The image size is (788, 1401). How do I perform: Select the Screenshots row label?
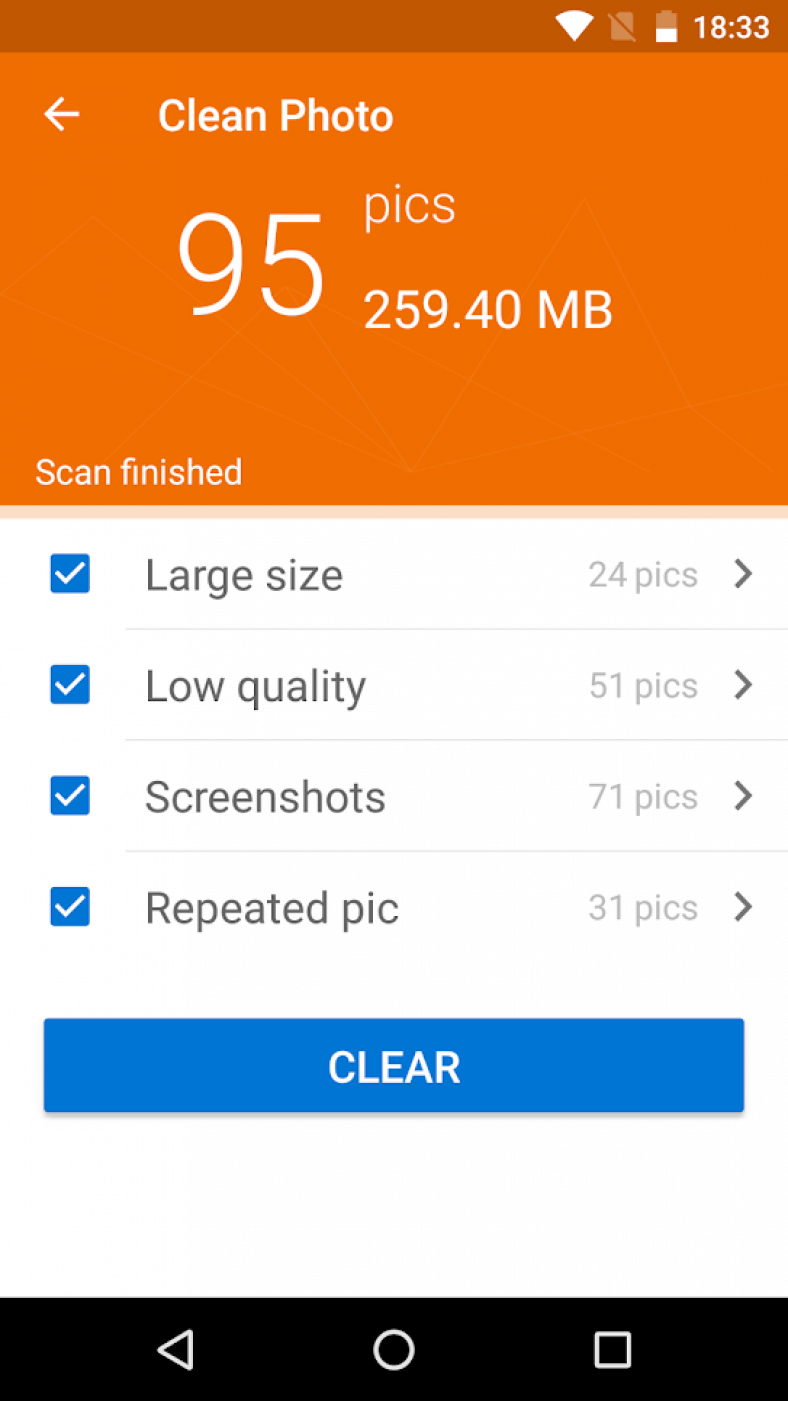(x=265, y=796)
